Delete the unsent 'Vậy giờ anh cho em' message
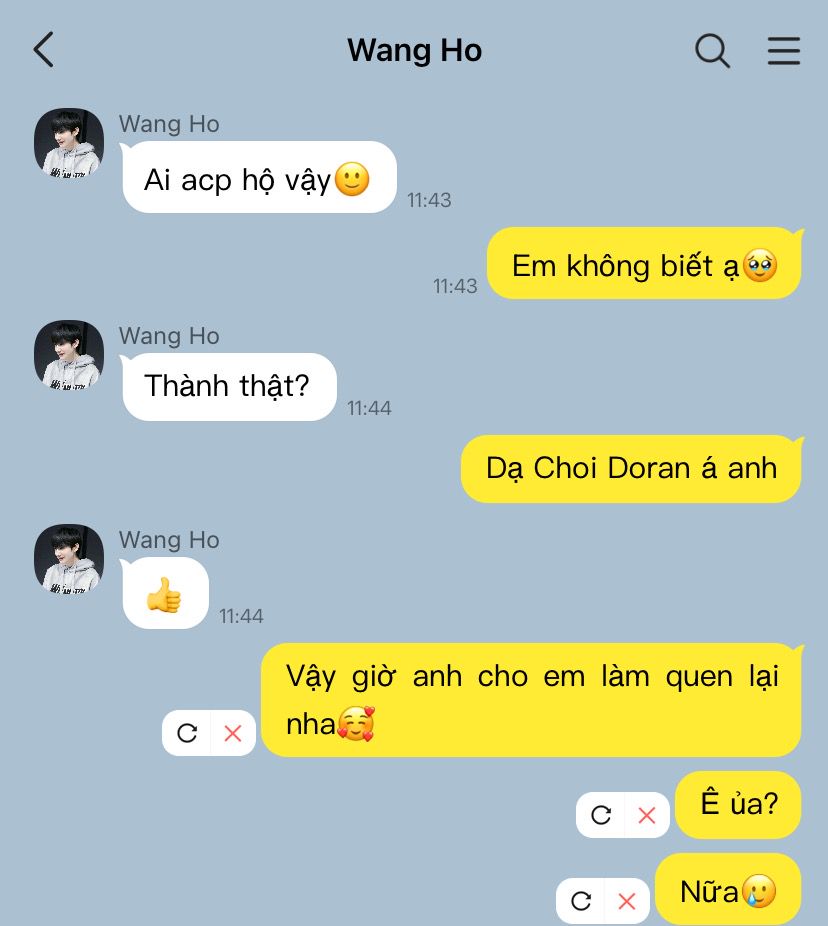Image resolution: width=828 pixels, height=926 pixels. click(233, 733)
